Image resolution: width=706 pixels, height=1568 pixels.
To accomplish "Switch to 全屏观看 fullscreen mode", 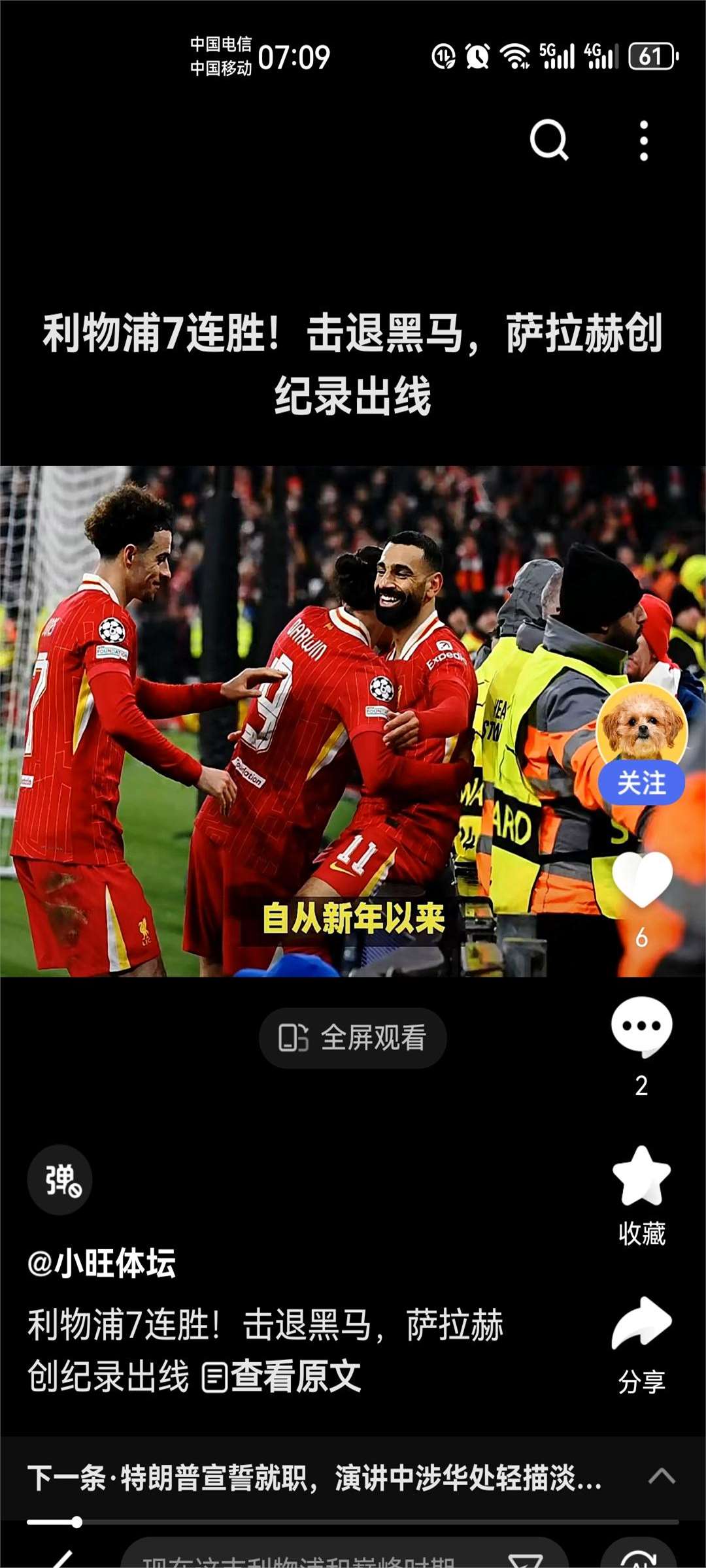I will 353,1037.
